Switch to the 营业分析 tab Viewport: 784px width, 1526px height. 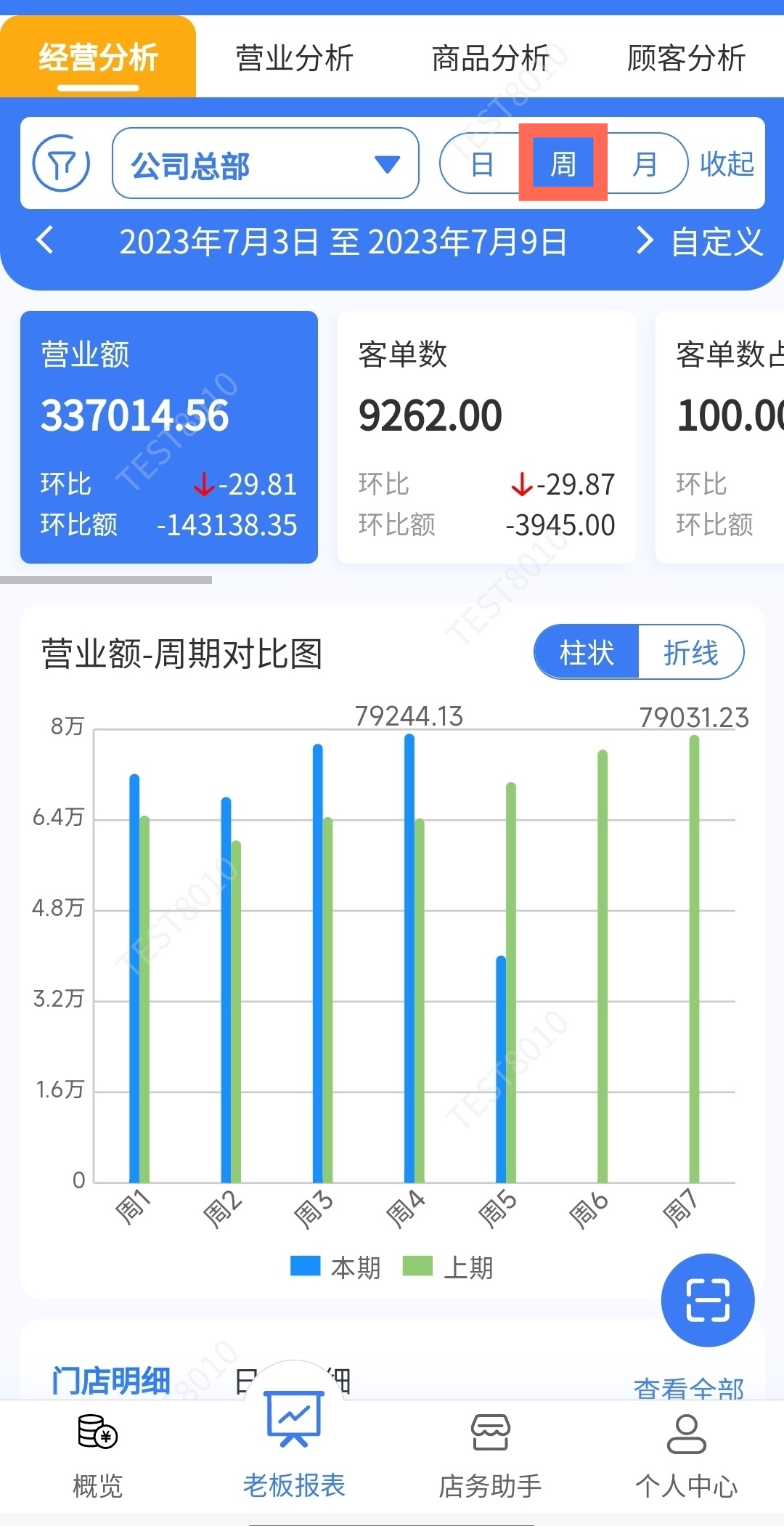pyautogui.click(x=294, y=58)
